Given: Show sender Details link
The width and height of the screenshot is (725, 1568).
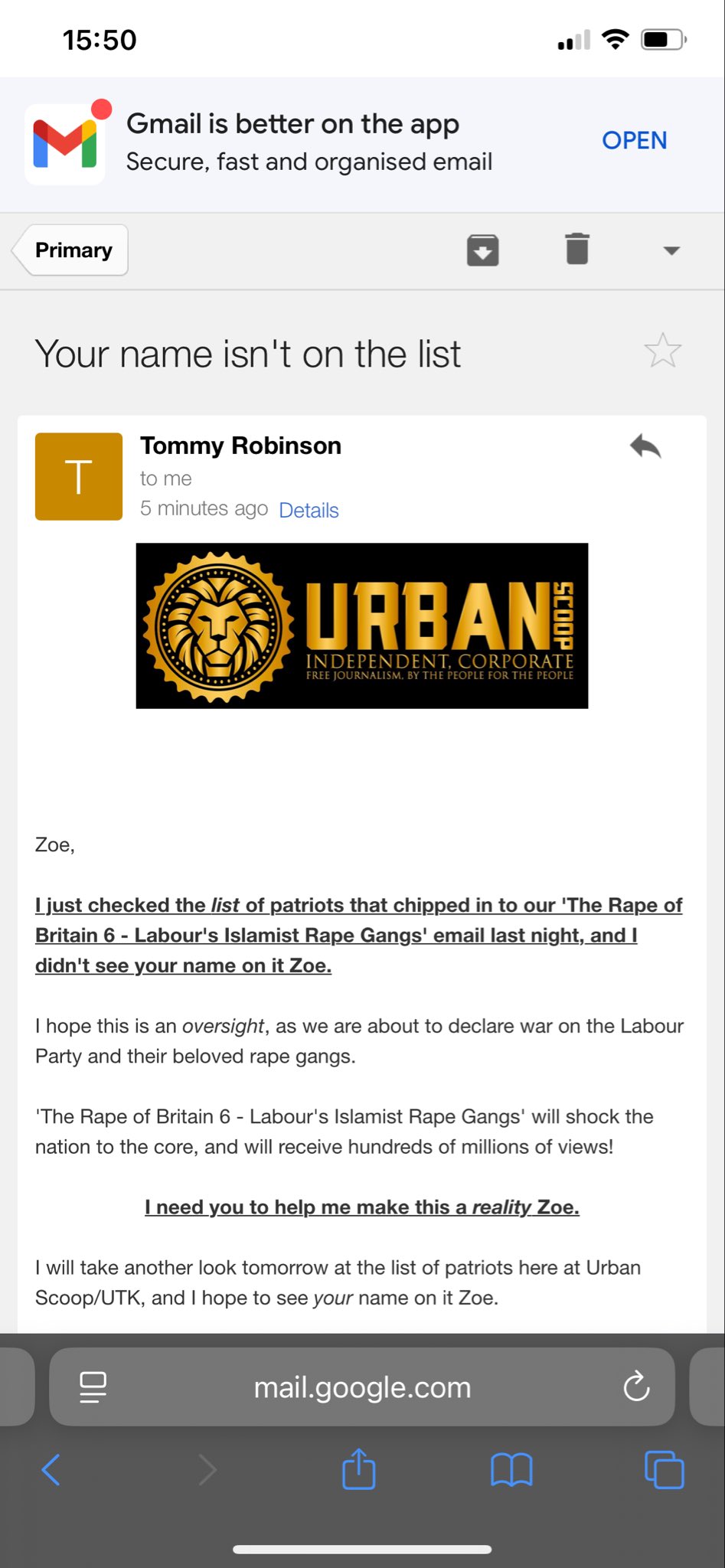Looking at the screenshot, I should [309, 510].
